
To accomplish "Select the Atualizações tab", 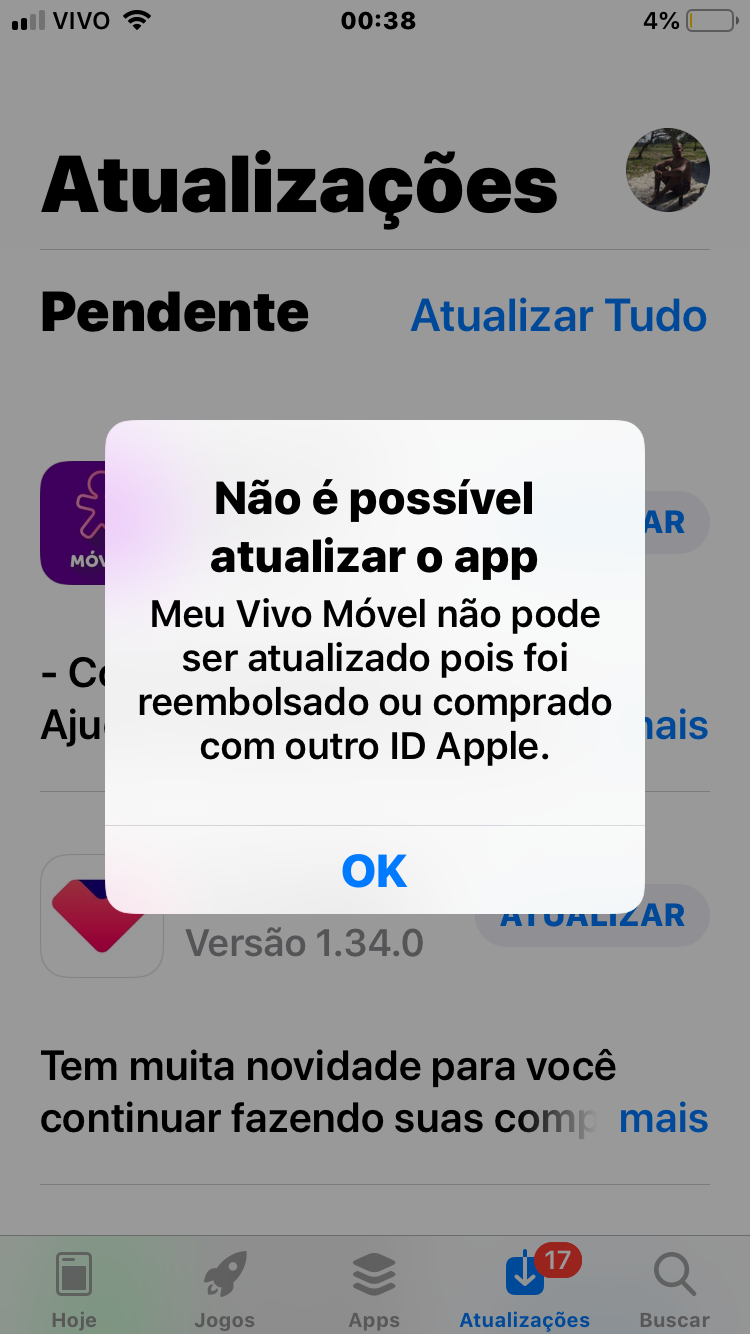I will [524, 1288].
